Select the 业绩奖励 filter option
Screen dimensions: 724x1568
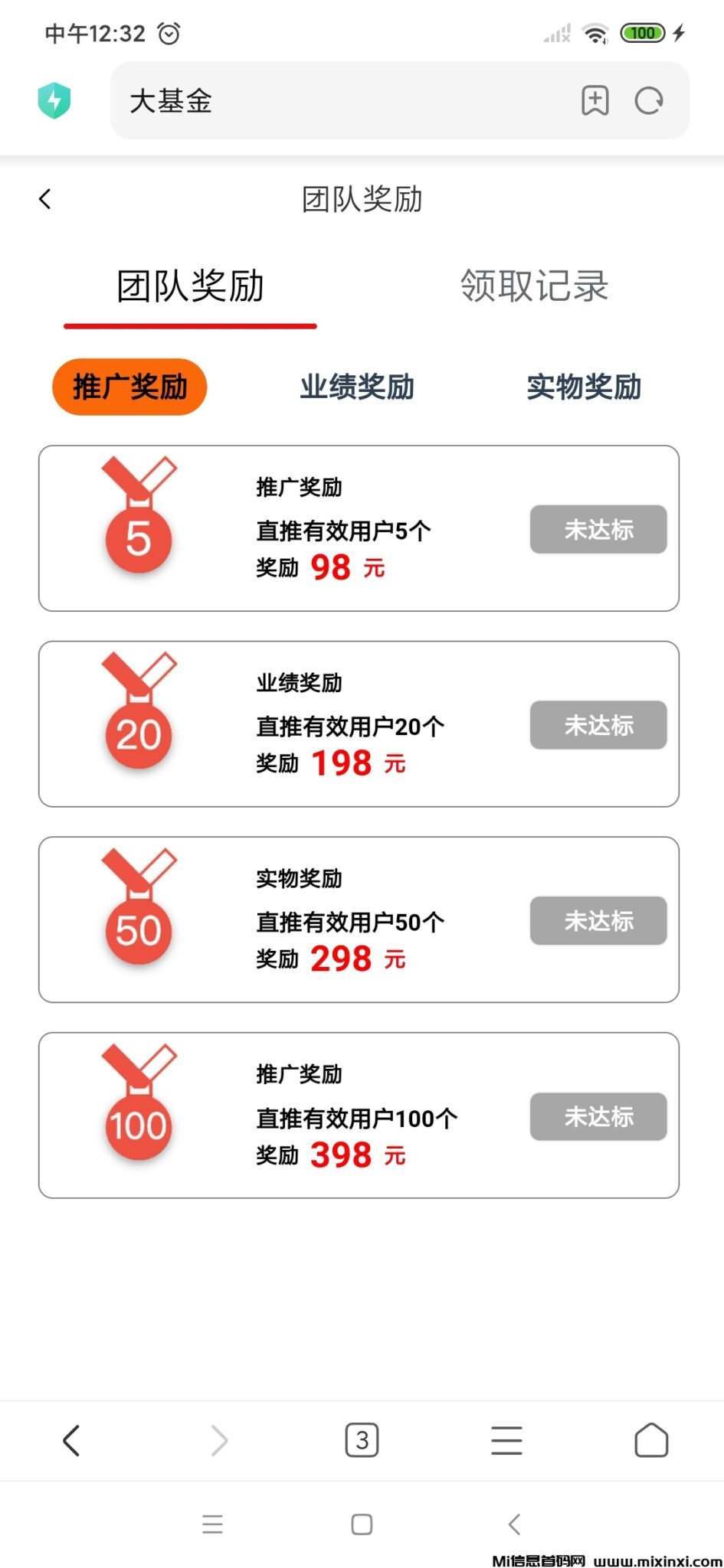pyautogui.click(x=356, y=387)
